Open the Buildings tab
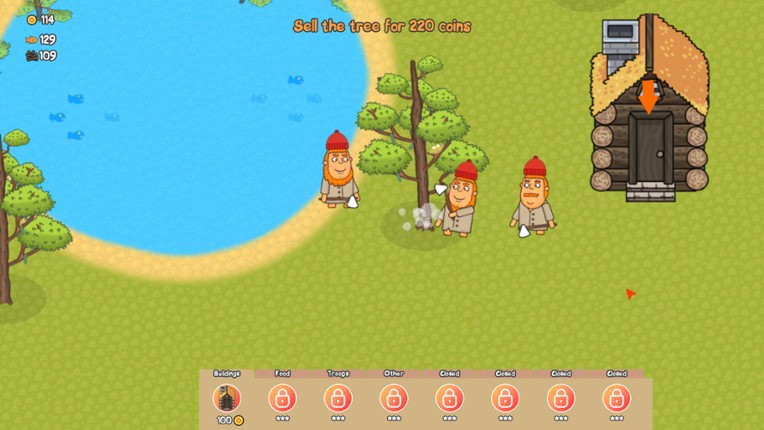 [x=227, y=373]
